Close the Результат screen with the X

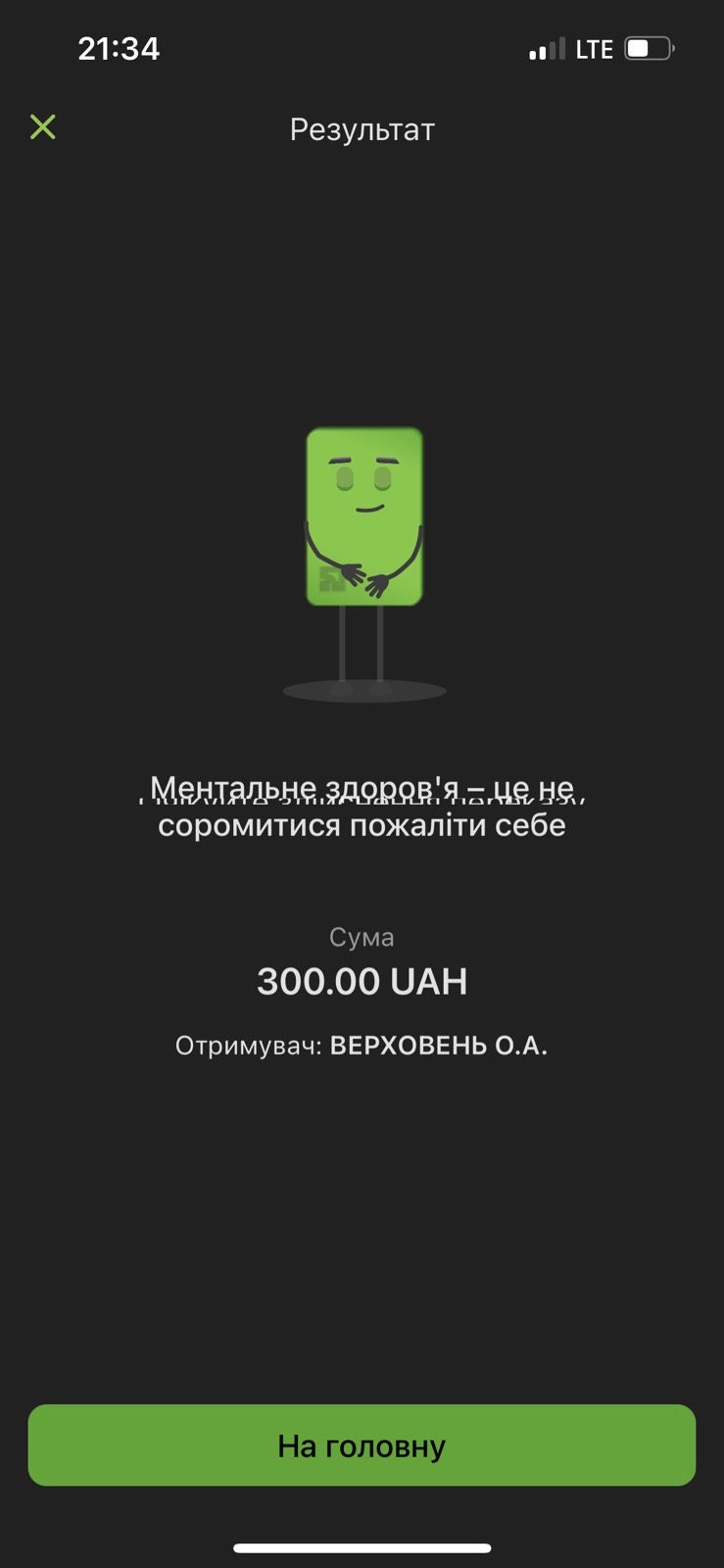click(x=43, y=126)
